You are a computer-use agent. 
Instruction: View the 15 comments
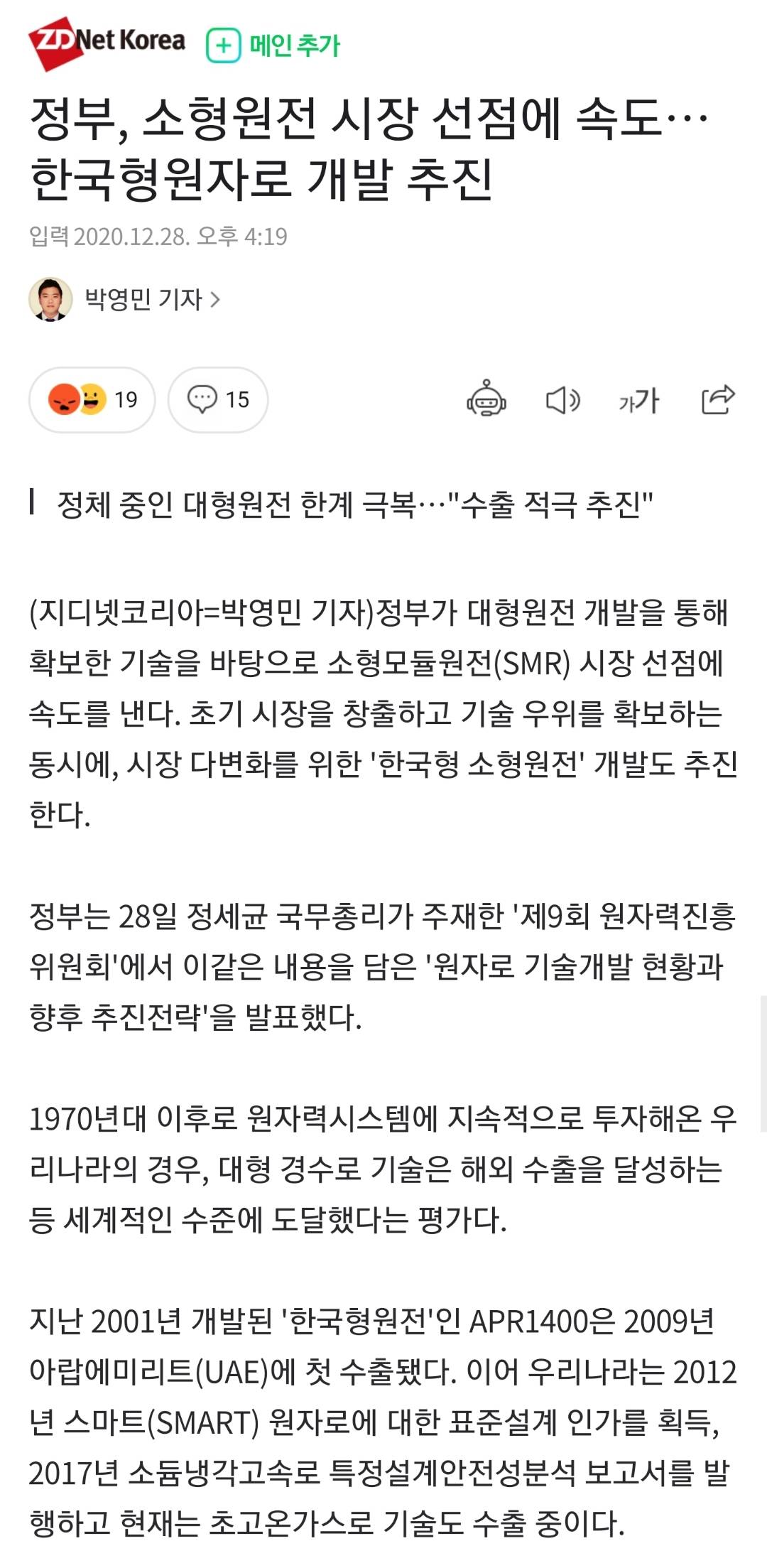coord(218,400)
